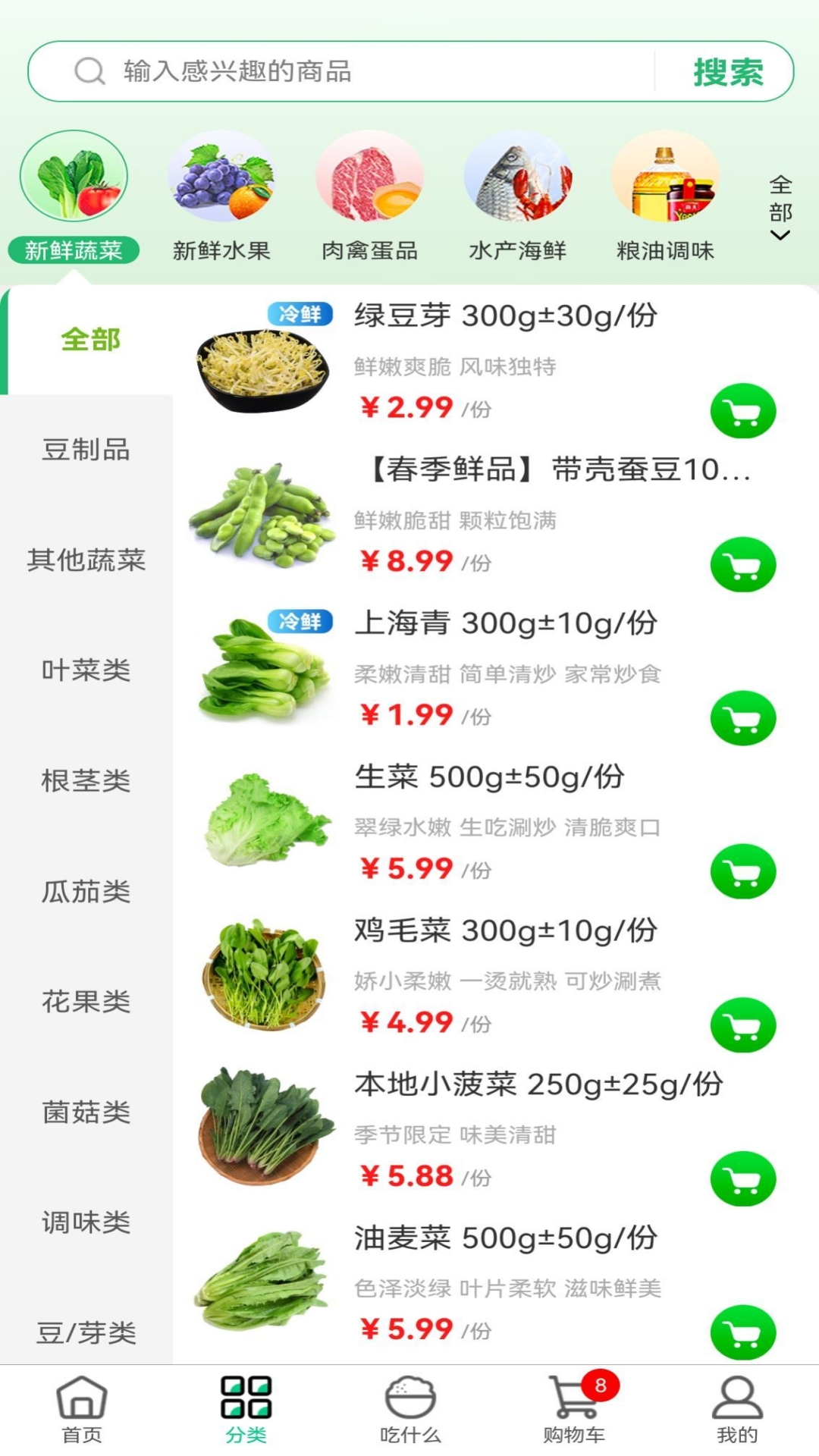The image size is (819, 1456).
Task: Add 上海青 to the cart
Action: (742, 718)
